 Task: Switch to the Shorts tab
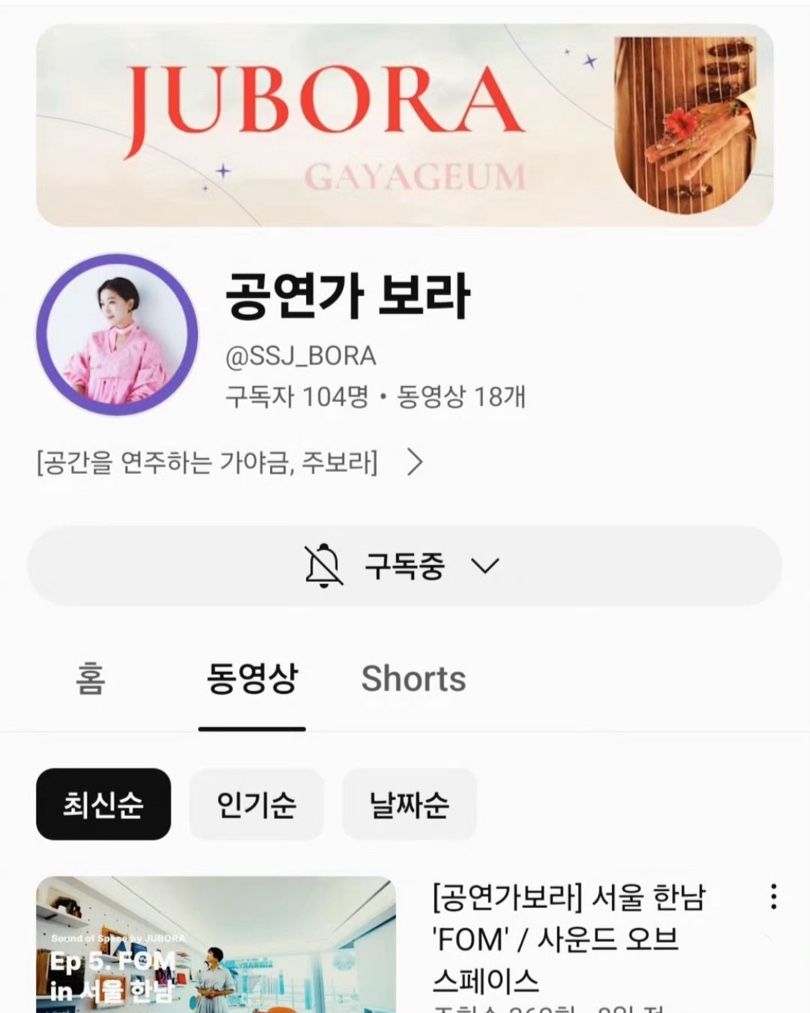pos(413,679)
